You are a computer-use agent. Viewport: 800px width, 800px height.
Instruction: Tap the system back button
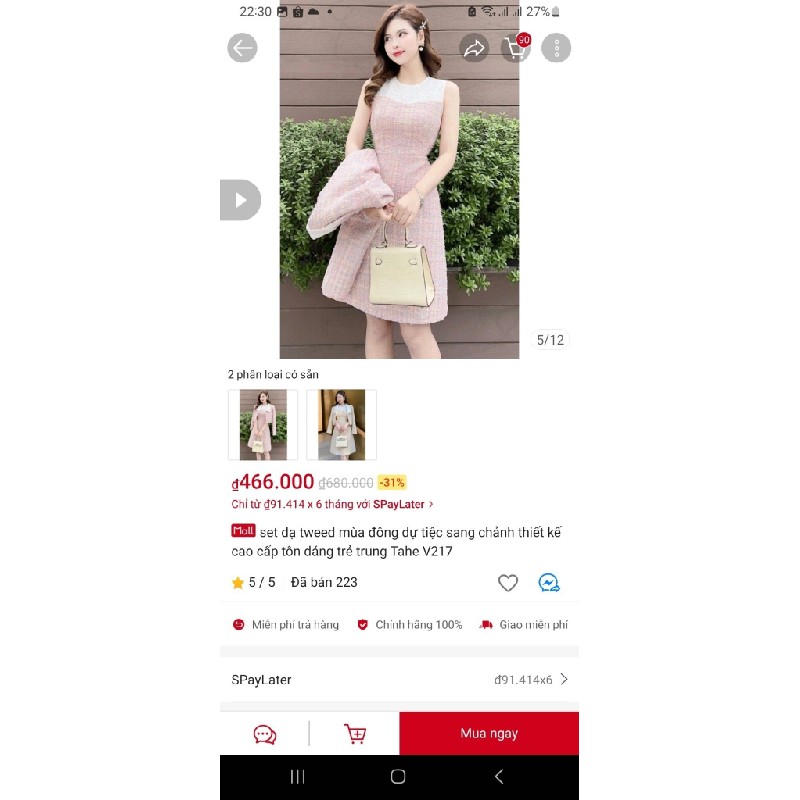[x=499, y=777]
